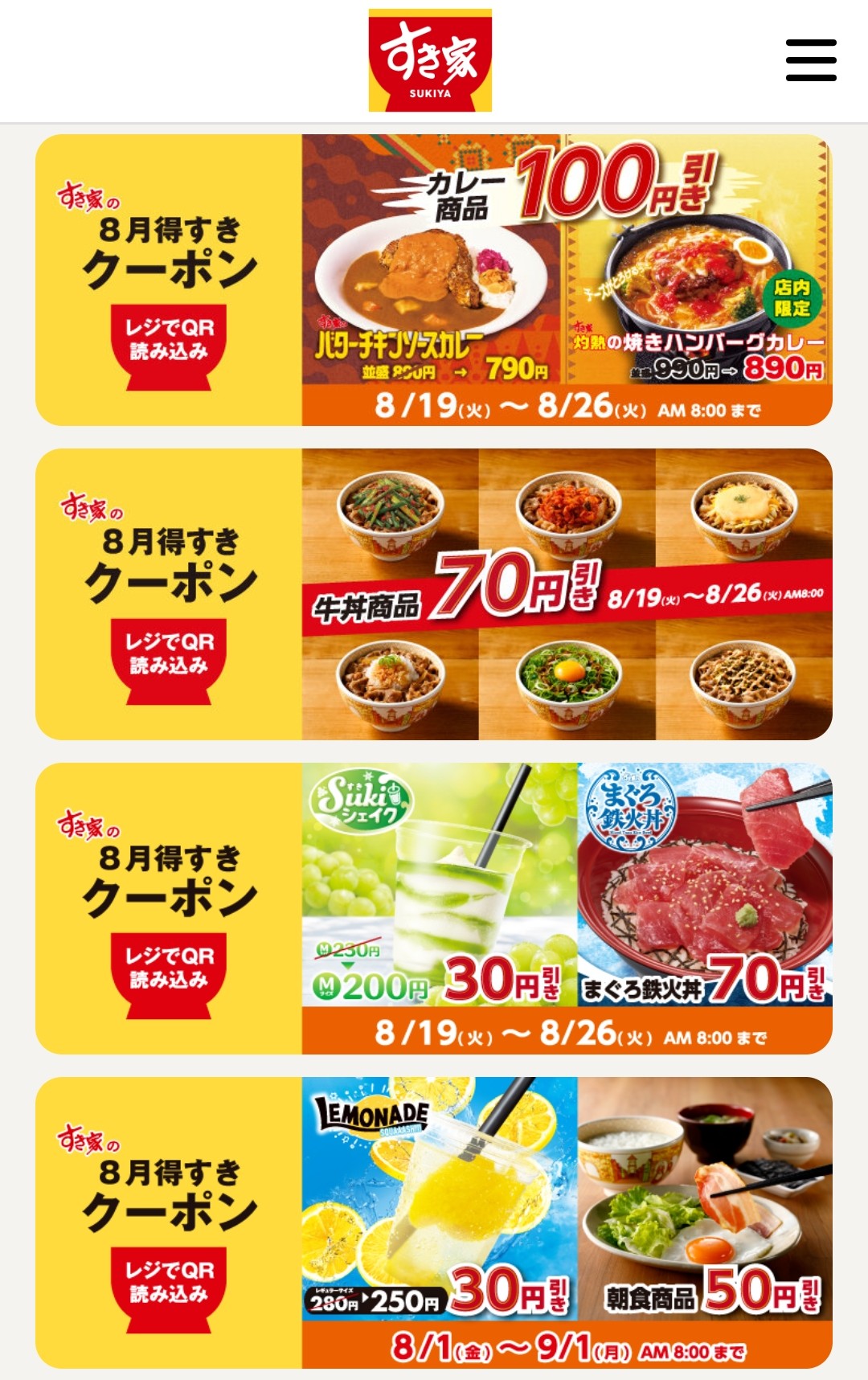Open the hamburger menu
The width and height of the screenshot is (868, 1380).
(x=810, y=60)
